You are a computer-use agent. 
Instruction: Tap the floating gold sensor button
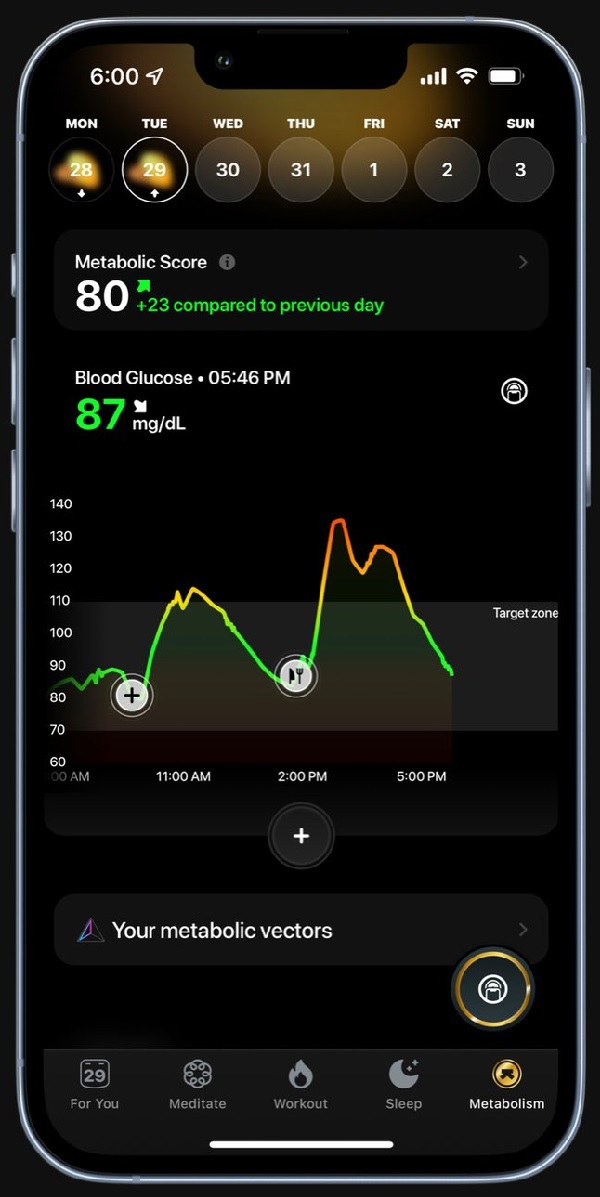(x=492, y=989)
